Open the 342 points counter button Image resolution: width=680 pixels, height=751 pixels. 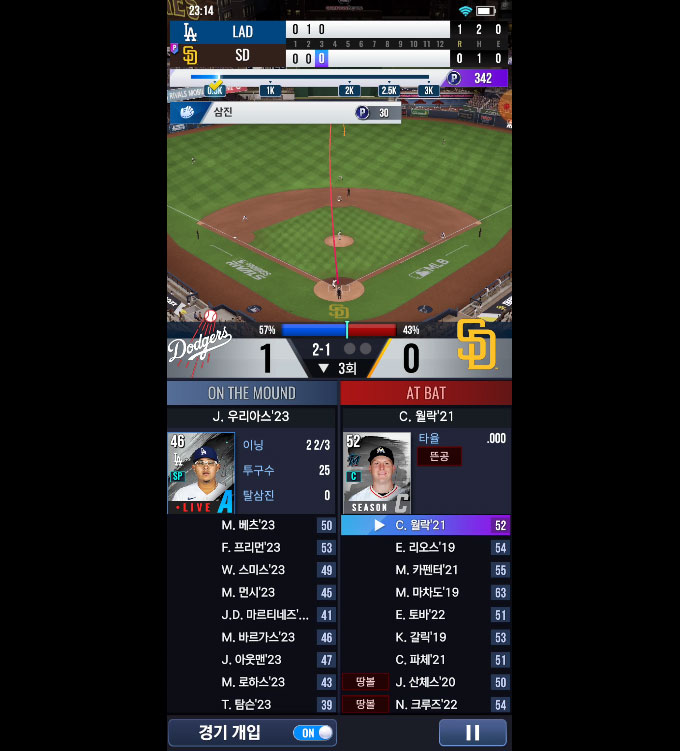coord(476,78)
